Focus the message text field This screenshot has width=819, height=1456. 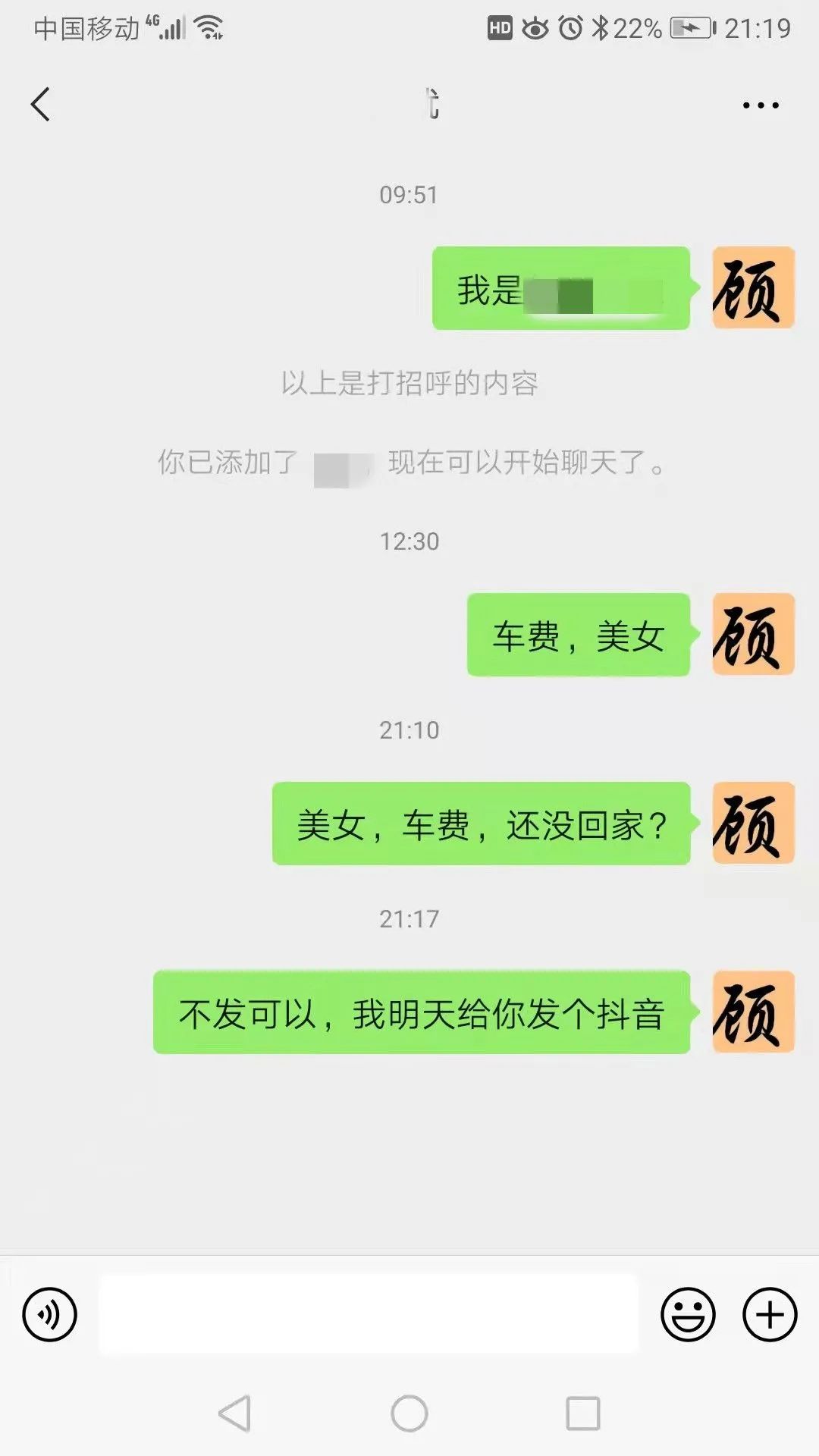[x=369, y=1314]
